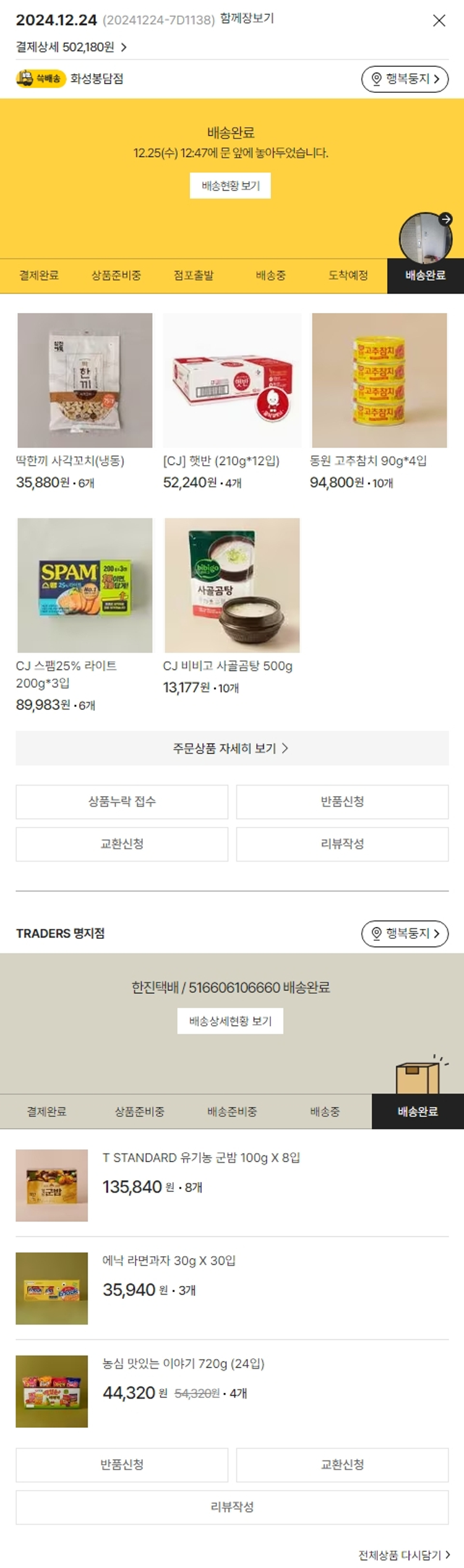Tap 행복둥지 address button for 화성봉담점
This screenshot has height=1568, width=464.
tap(405, 79)
